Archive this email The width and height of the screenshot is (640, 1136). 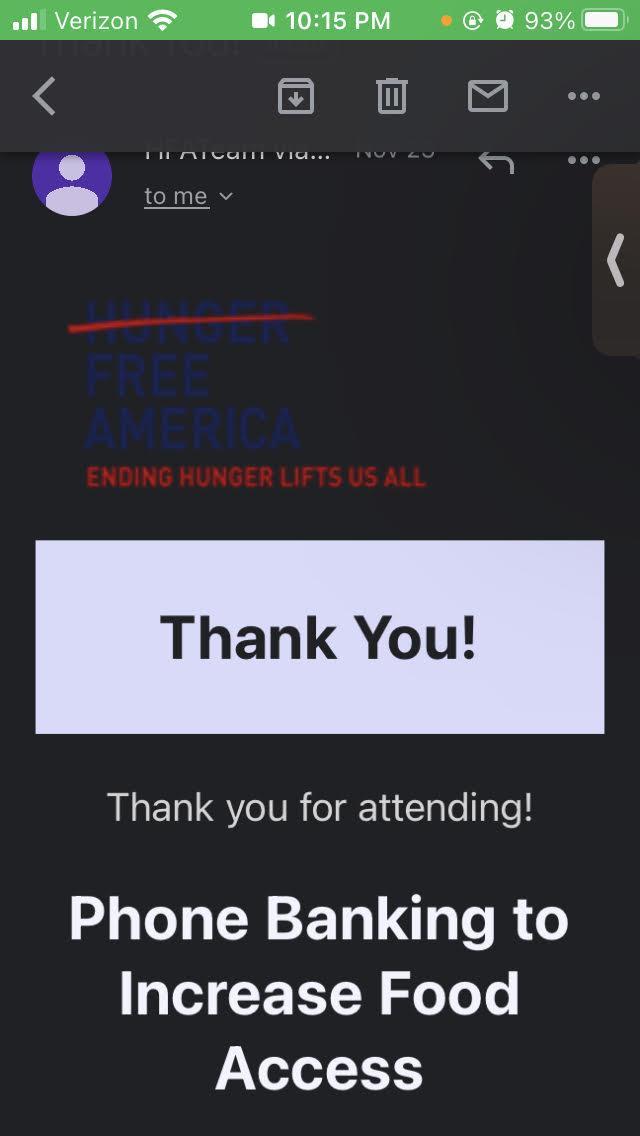click(x=296, y=96)
